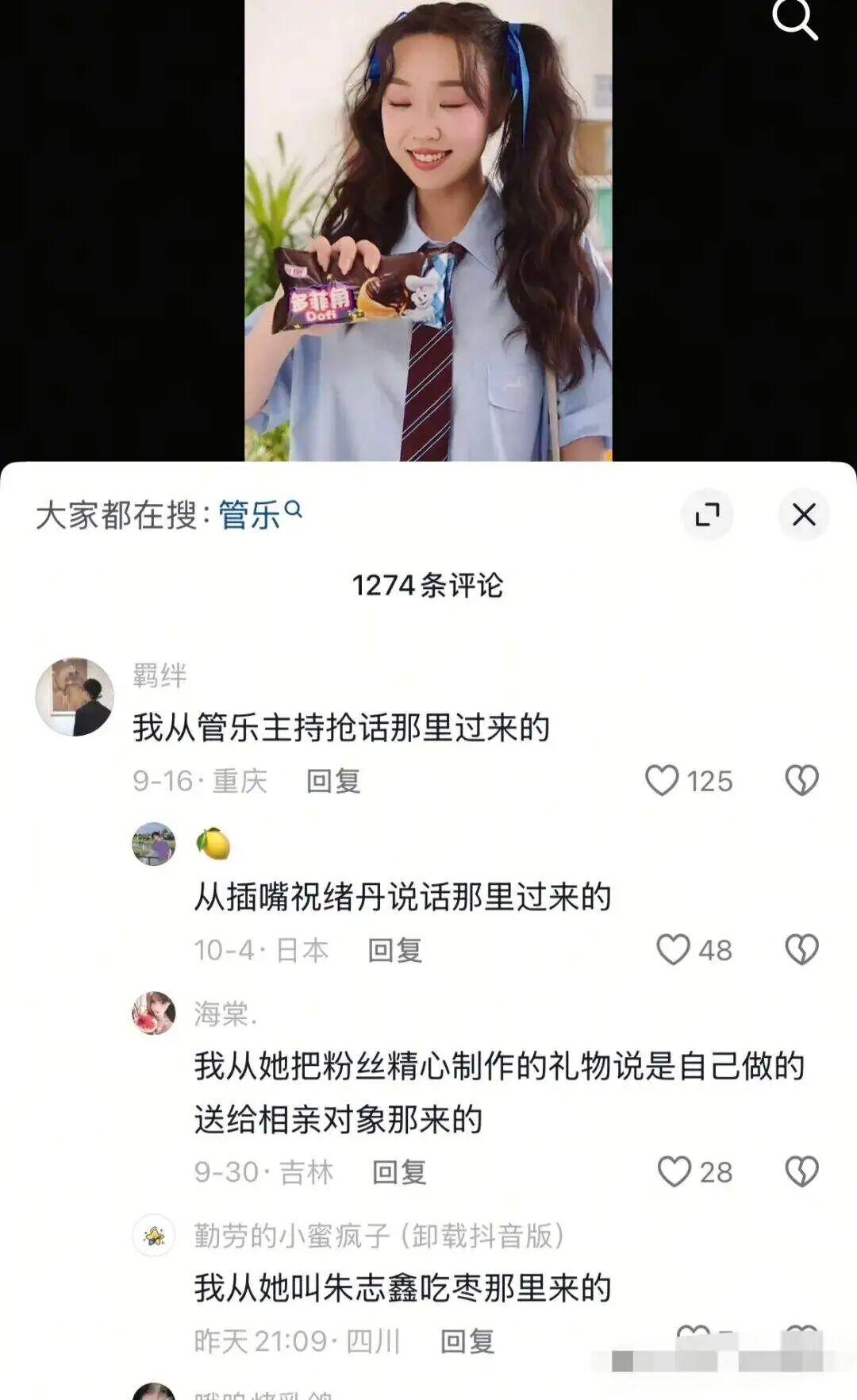Like the comment with 48 likes
The image size is (857, 1400).
[x=673, y=949]
